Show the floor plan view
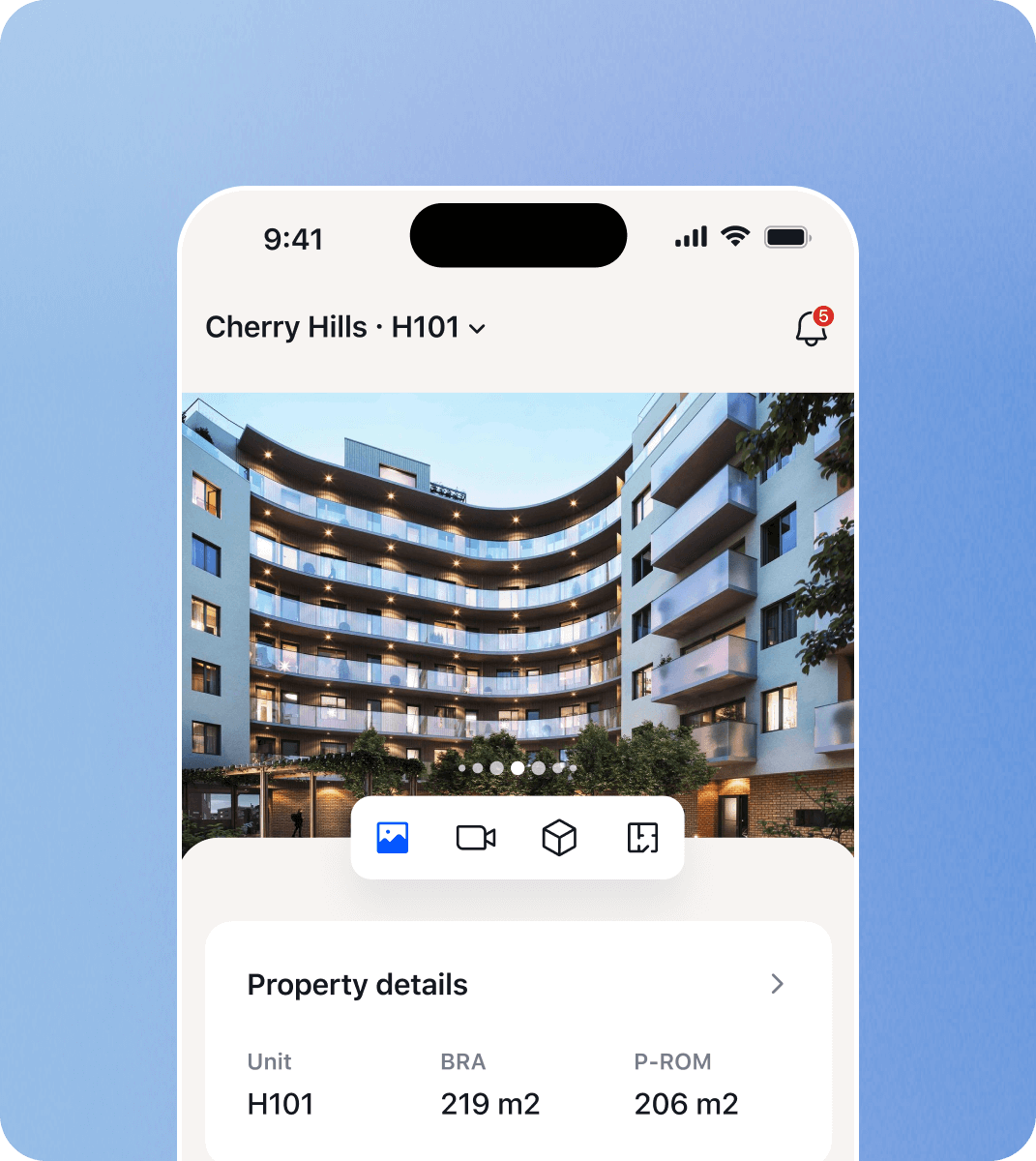Viewport: 1036px width, 1161px height. (x=642, y=838)
